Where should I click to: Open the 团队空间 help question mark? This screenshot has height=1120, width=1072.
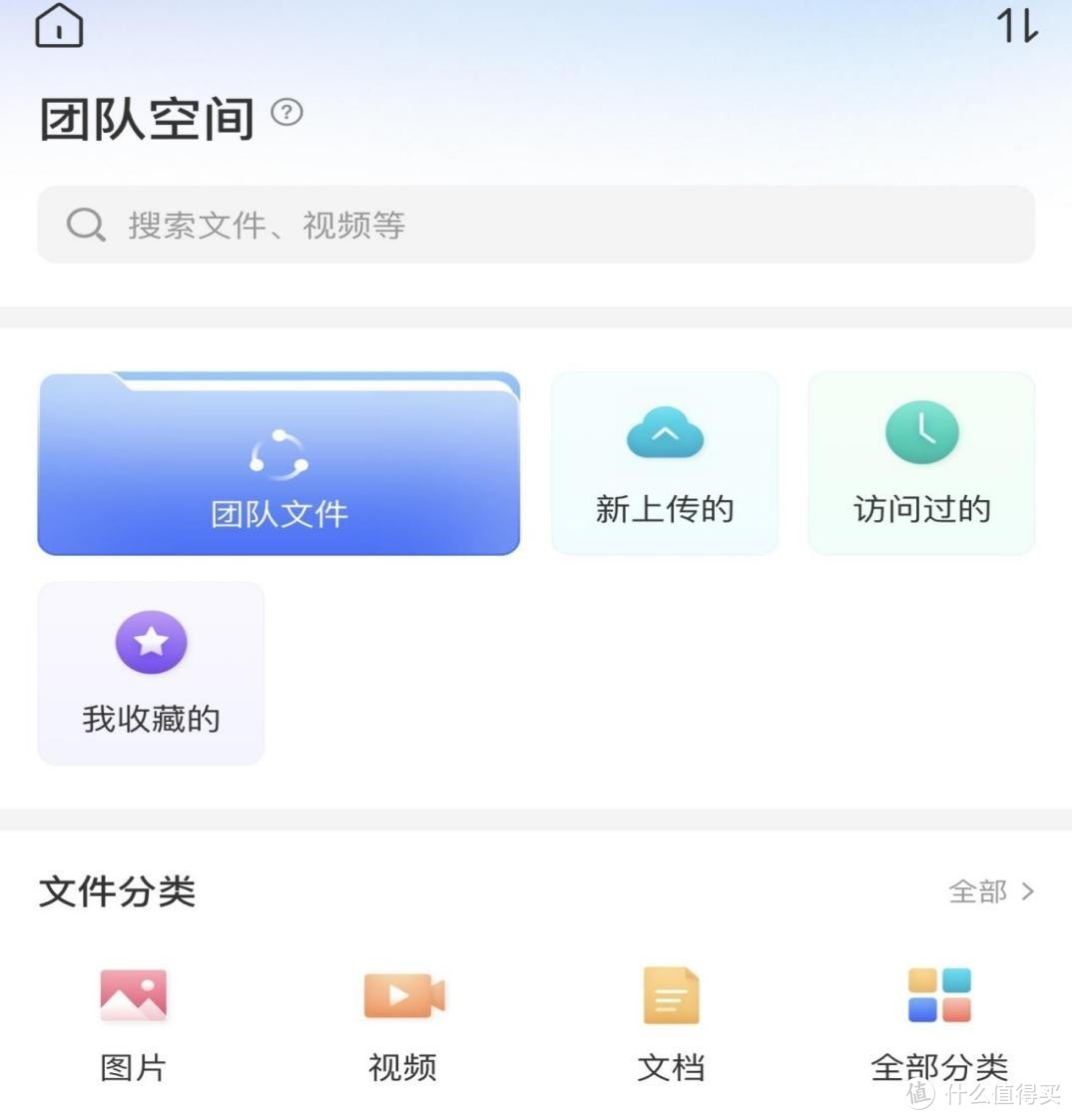pyautogui.click(x=286, y=113)
